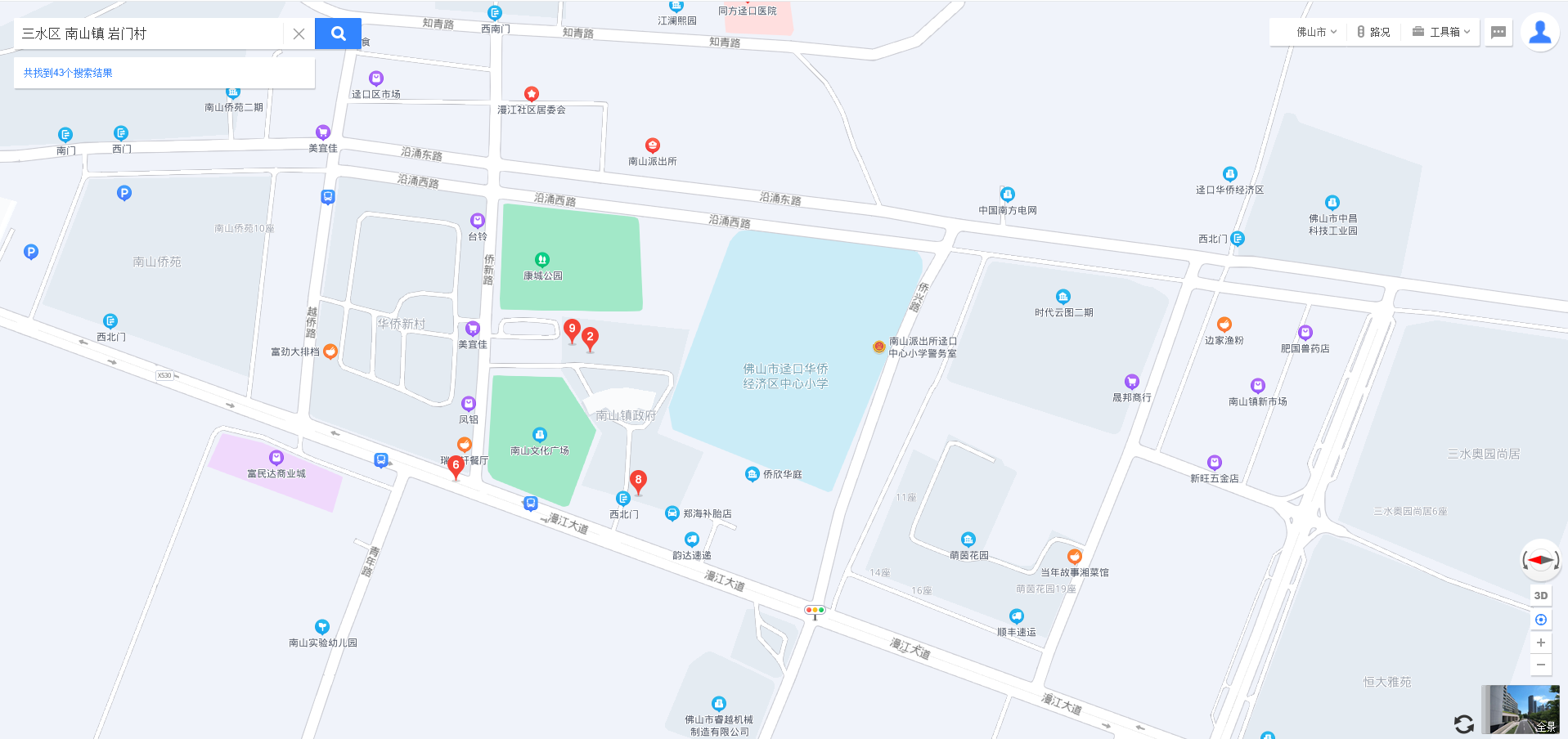Locate my current position
Screen dimensions: 1568x739
point(1540,620)
